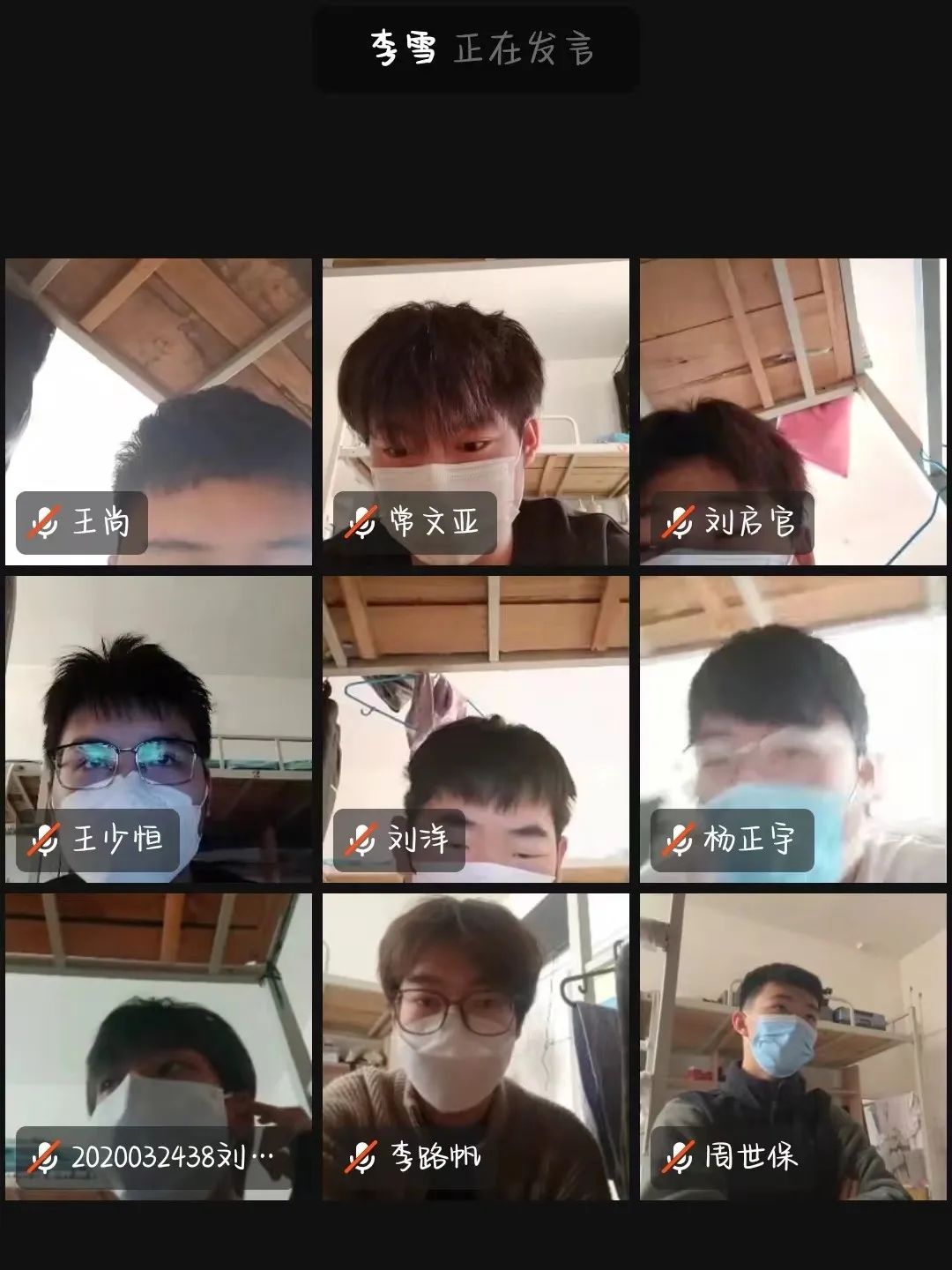
Task: View 刘洋's video in full
Action: coord(476,729)
